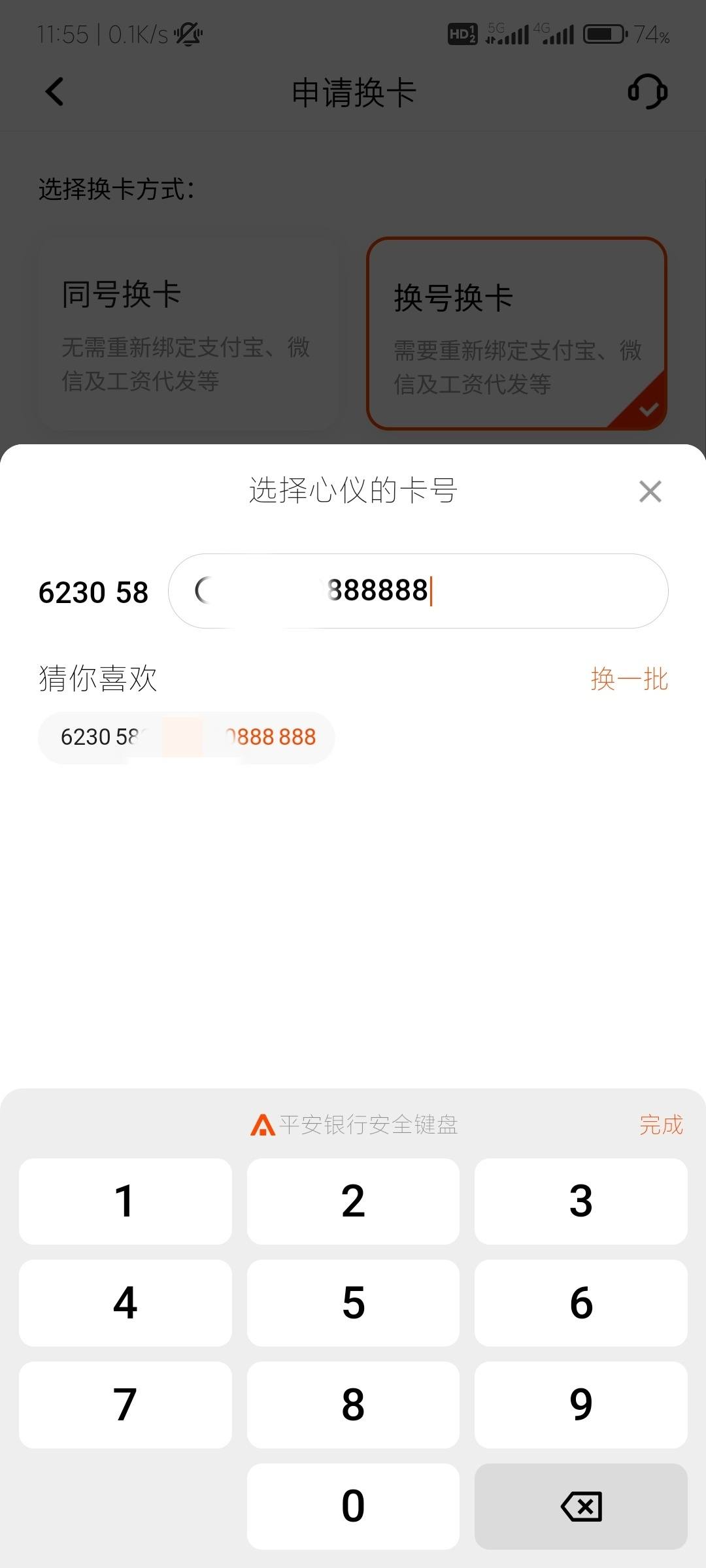Tap the card number input field
The image size is (706, 1568).
click(x=418, y=591)
